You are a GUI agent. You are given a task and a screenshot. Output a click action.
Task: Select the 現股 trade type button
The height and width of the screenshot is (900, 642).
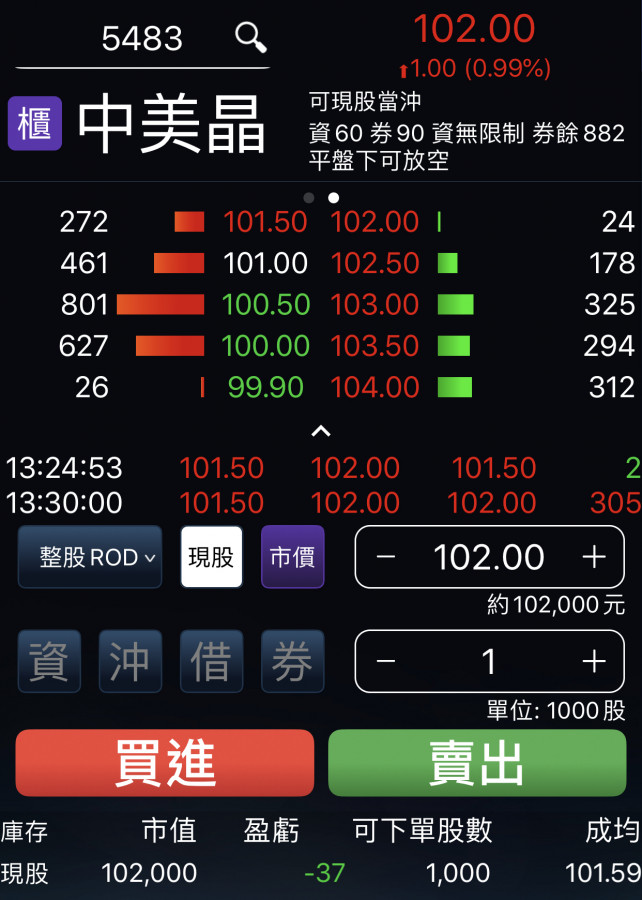(x=211, y=557)
